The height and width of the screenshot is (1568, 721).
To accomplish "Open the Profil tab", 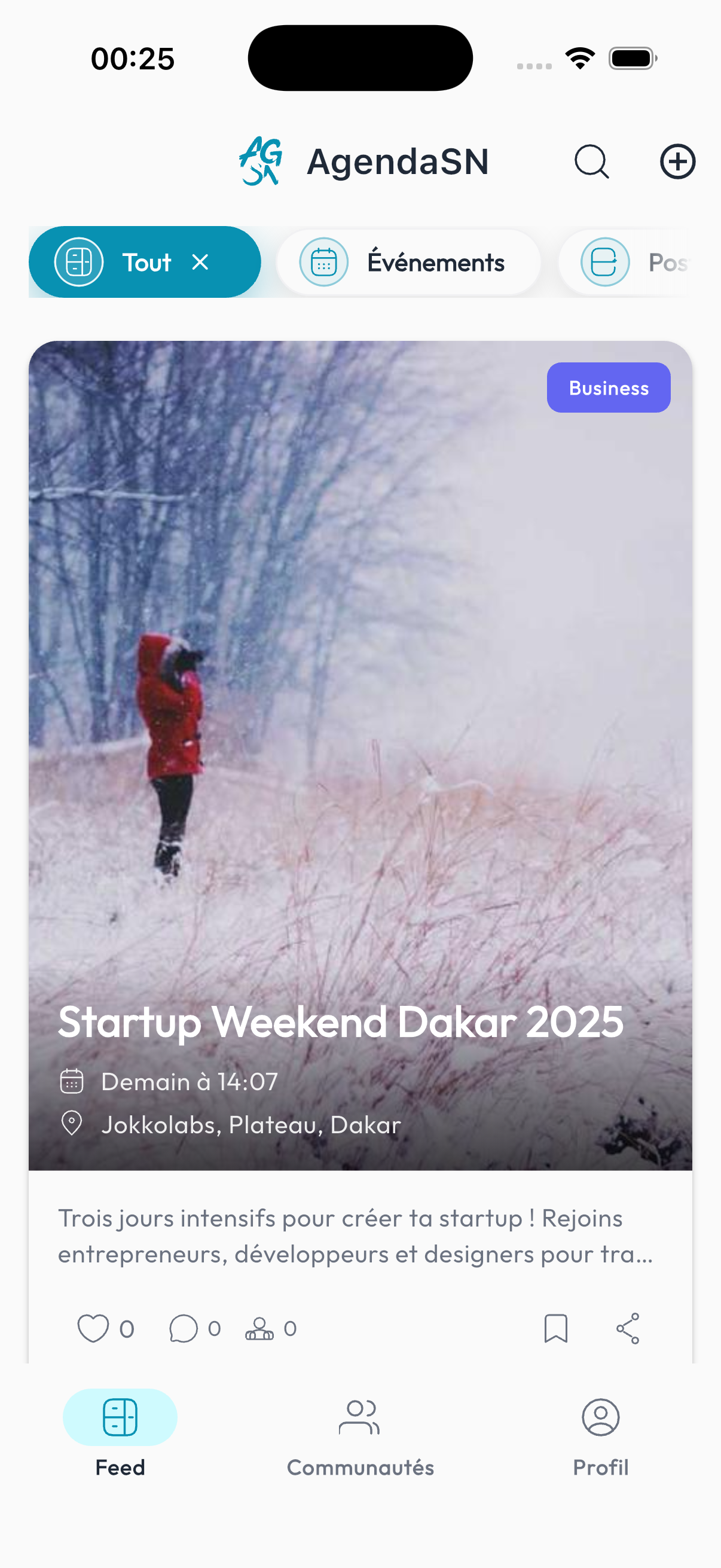I will (x=600, y=1432).
